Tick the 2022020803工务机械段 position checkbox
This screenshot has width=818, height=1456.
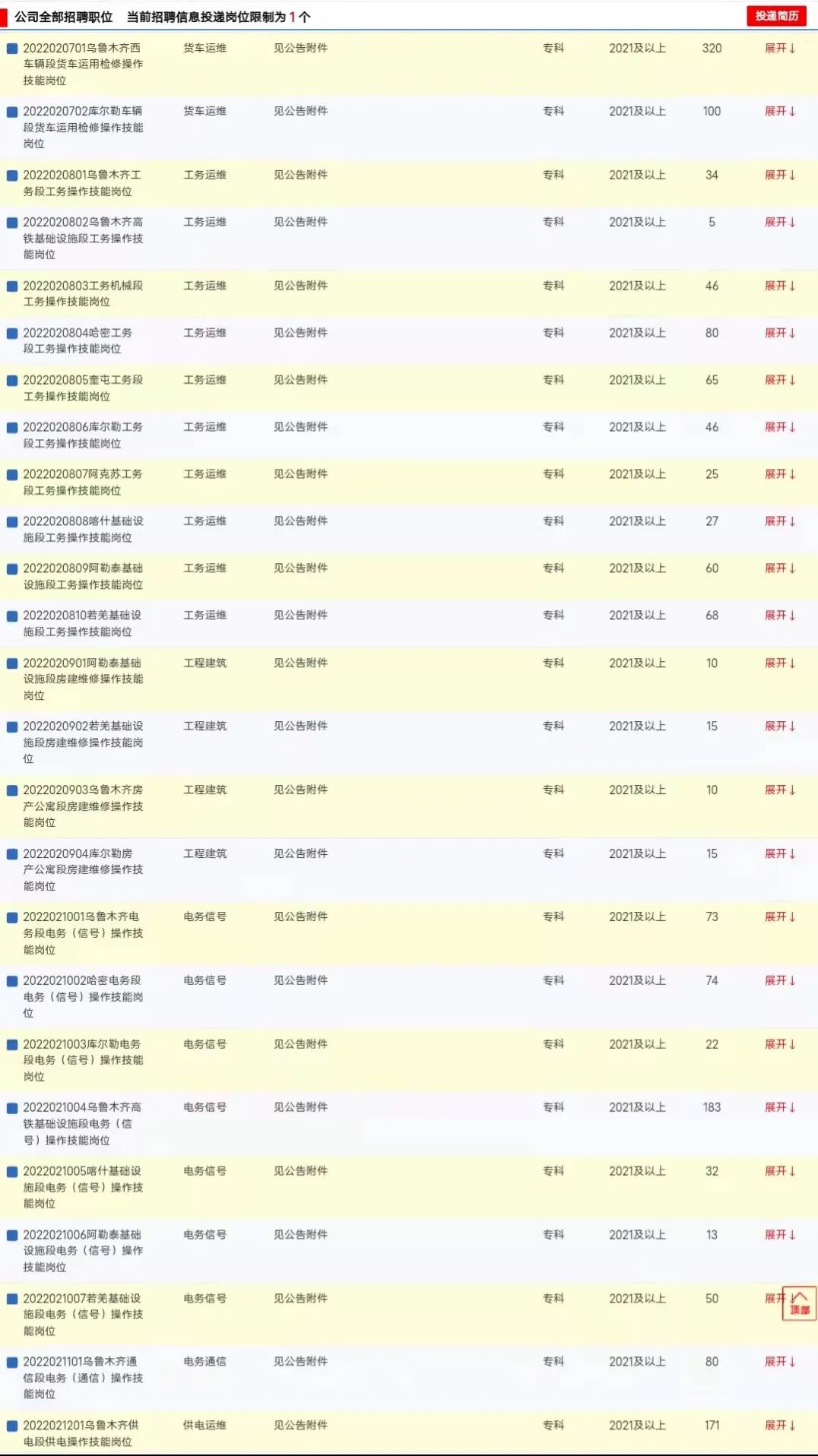(12, 286)
